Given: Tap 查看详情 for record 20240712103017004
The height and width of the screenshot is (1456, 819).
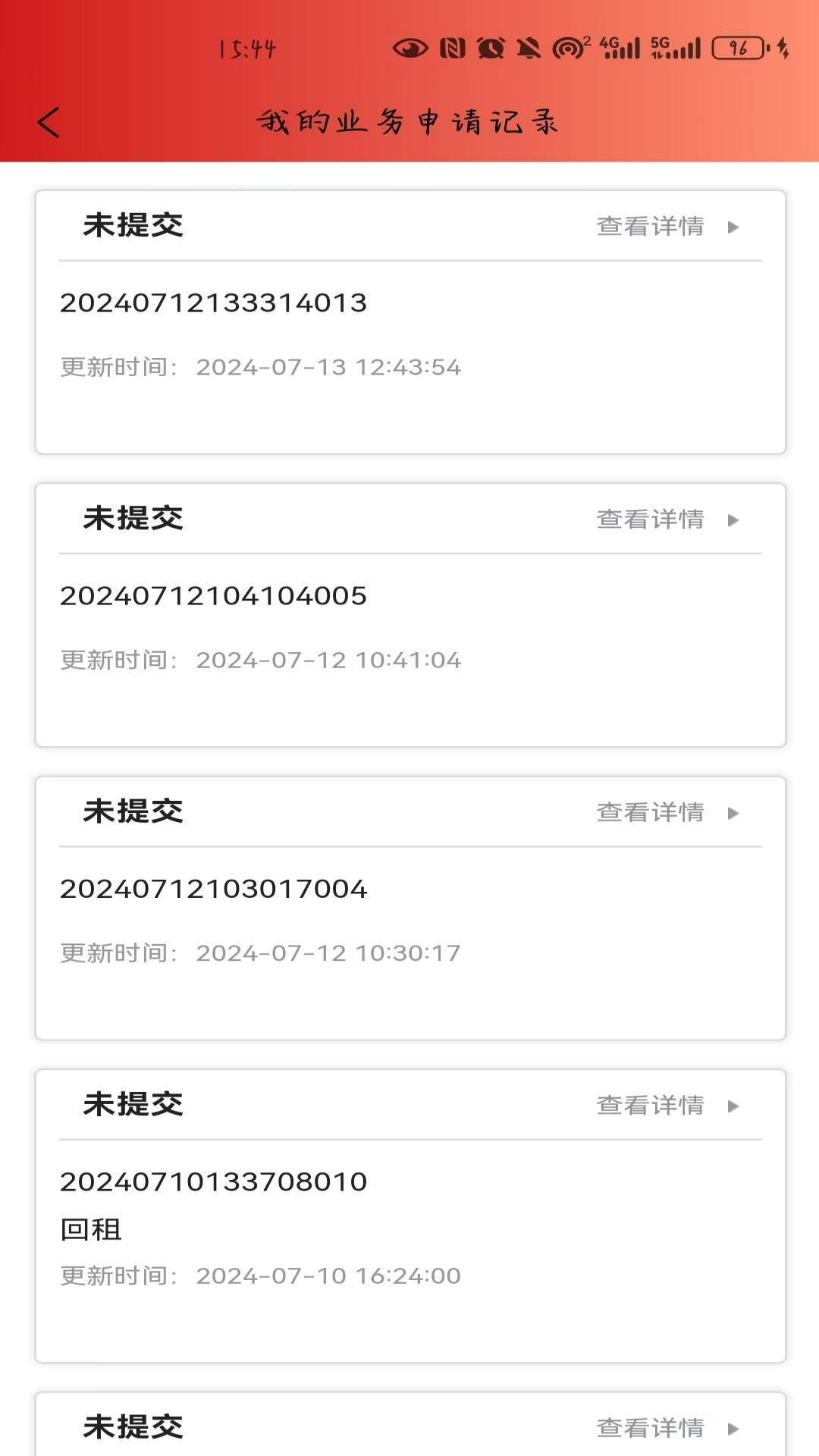Looking at the screenshot, I should click(x=667, y=812).
